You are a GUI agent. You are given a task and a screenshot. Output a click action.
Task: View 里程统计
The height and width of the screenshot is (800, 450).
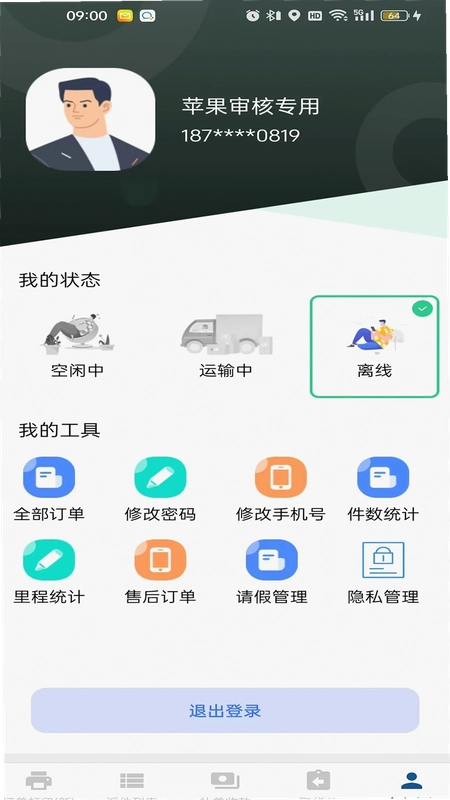pos(49,572)
